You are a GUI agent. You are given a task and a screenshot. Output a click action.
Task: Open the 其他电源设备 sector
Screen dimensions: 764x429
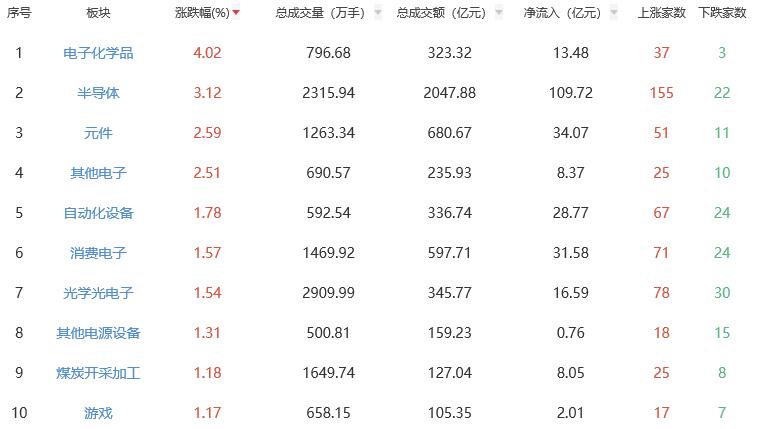(98, 333)
